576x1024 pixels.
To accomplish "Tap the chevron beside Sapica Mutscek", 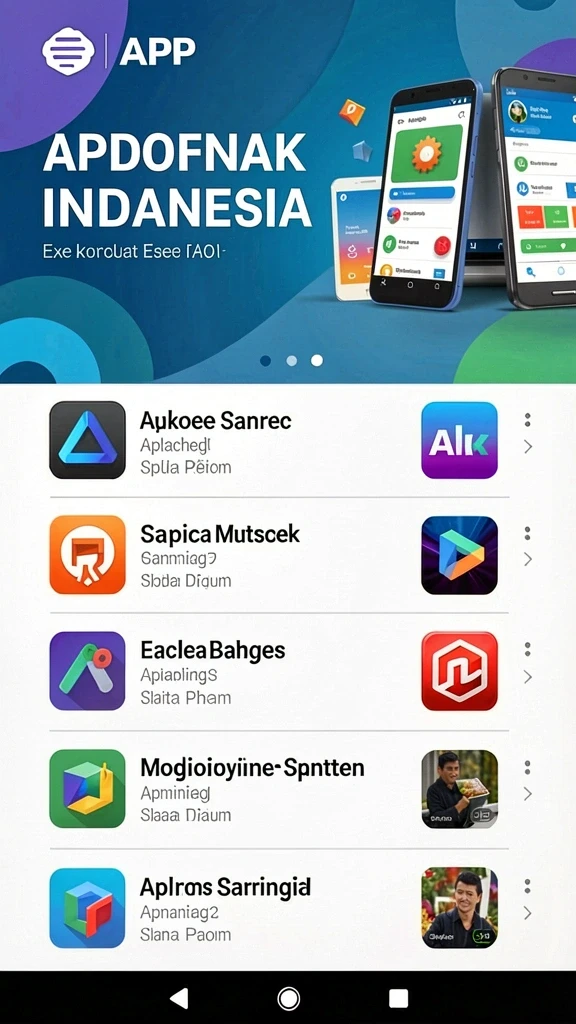I will pyautogui.click(x=528, y=560).
